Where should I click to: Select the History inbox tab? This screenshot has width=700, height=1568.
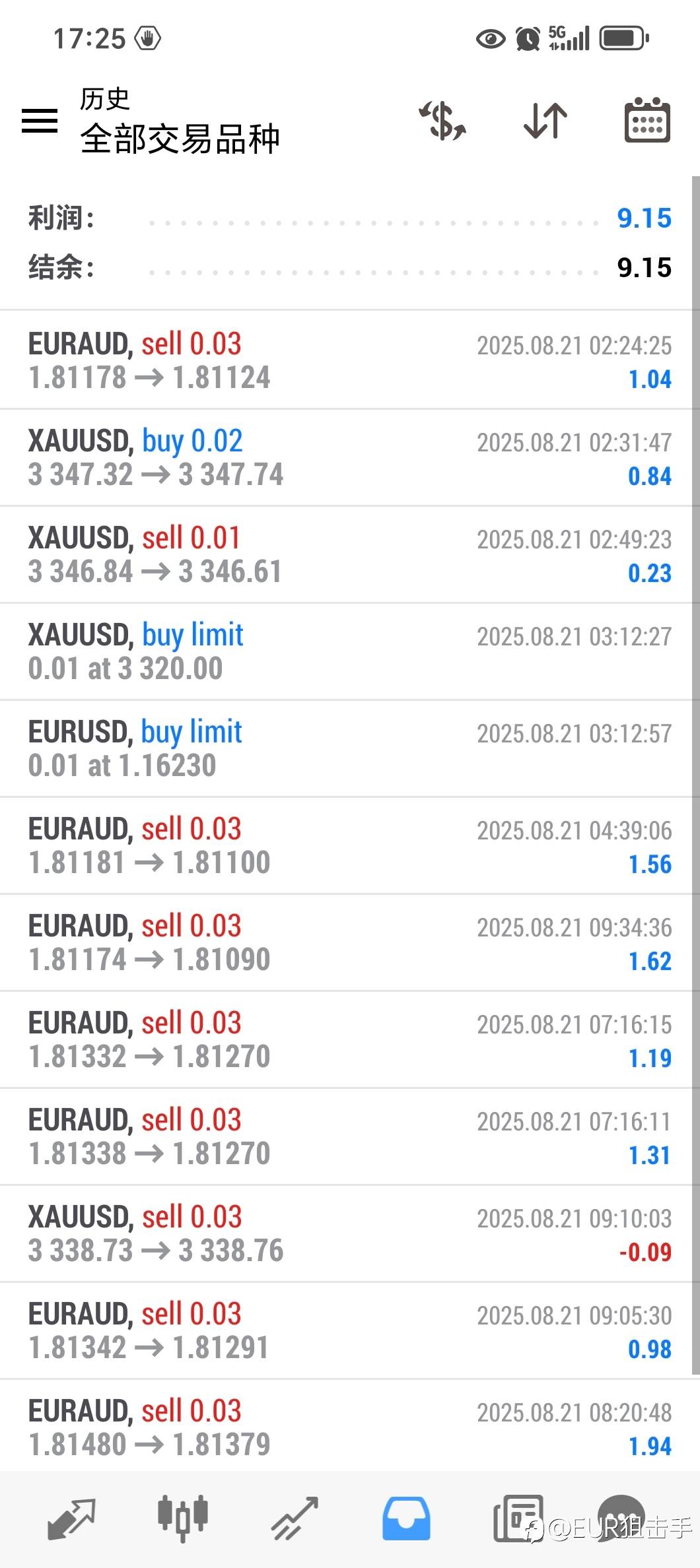tap(406, 1519)
